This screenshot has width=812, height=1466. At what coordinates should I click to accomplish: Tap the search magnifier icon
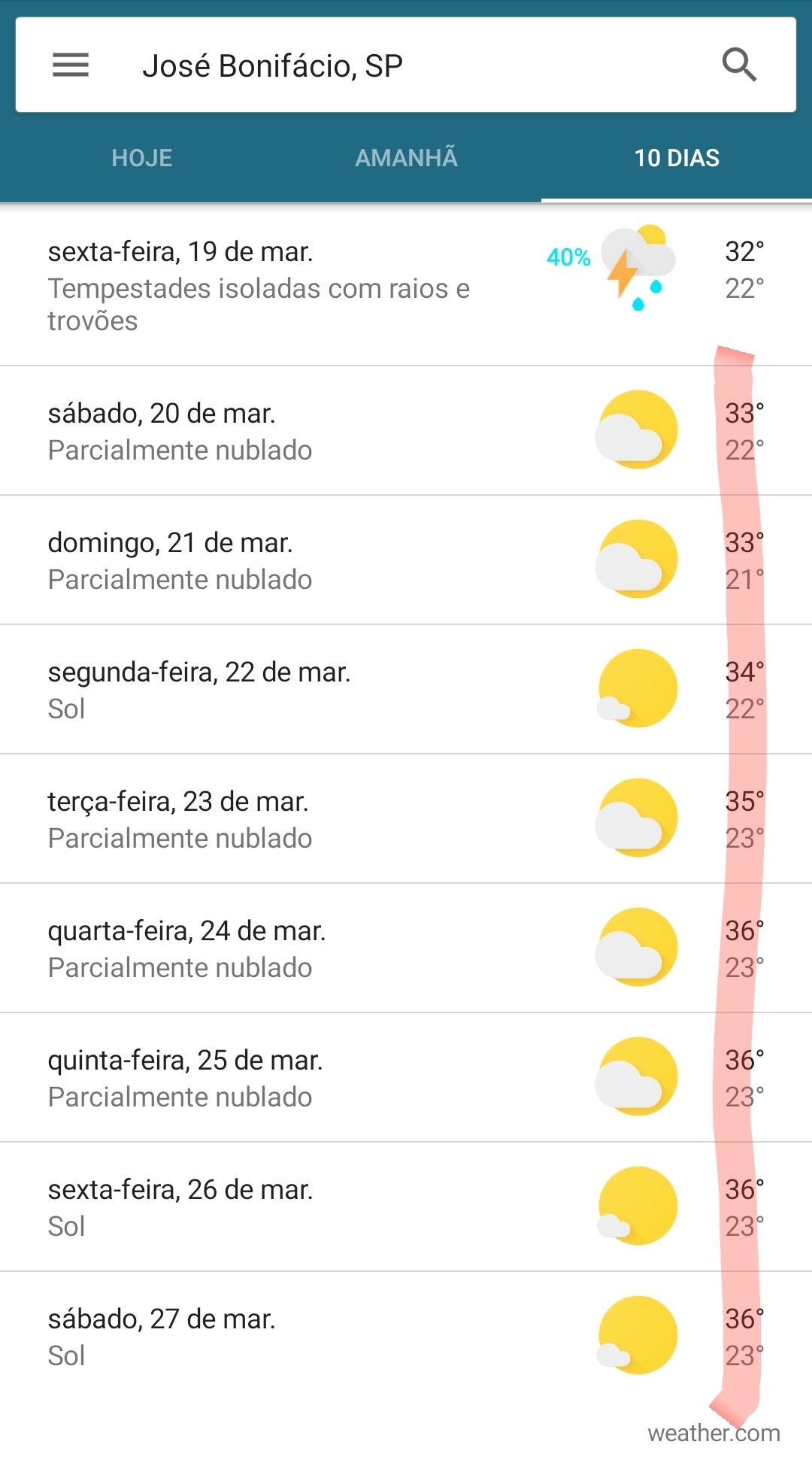point(739,65)
